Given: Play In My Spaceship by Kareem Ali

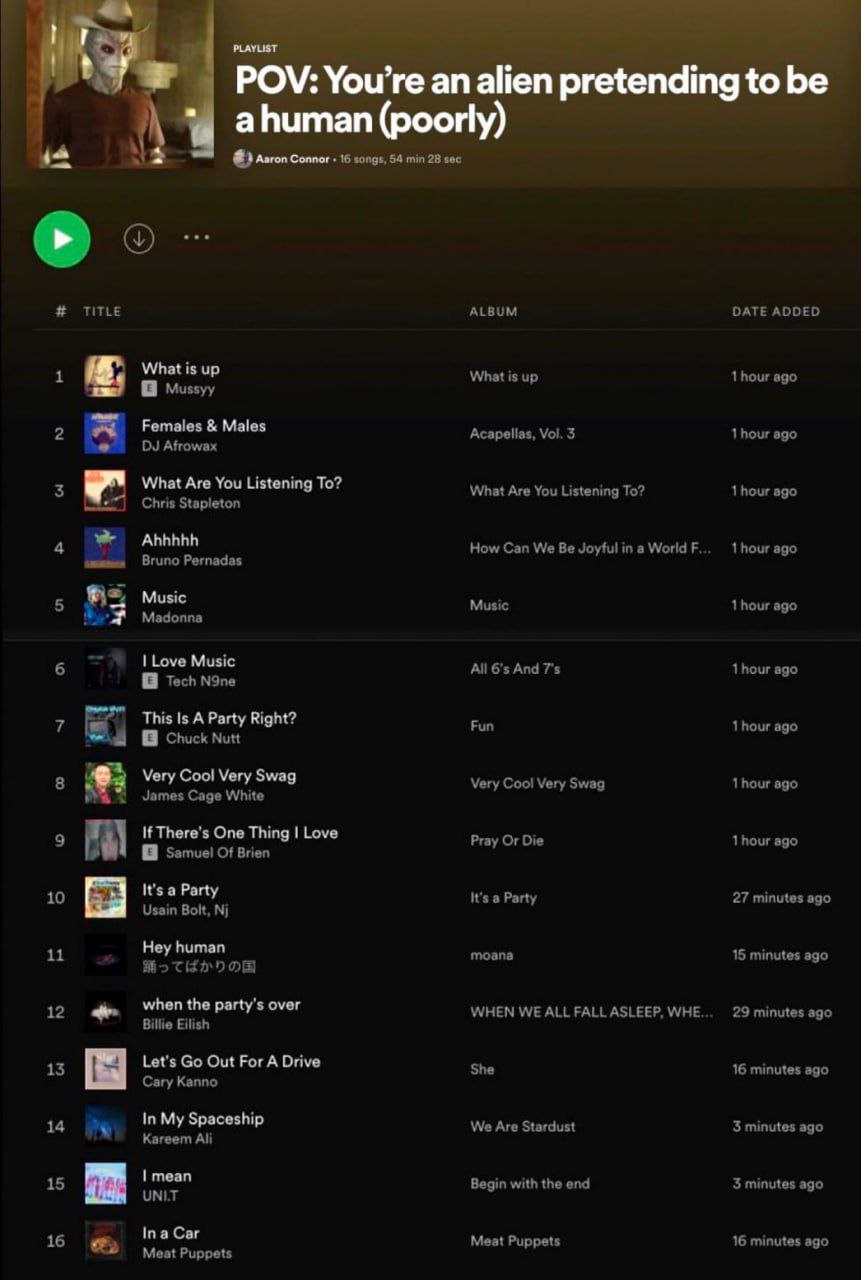Looking at the screenshot, I should point(202,1118).
